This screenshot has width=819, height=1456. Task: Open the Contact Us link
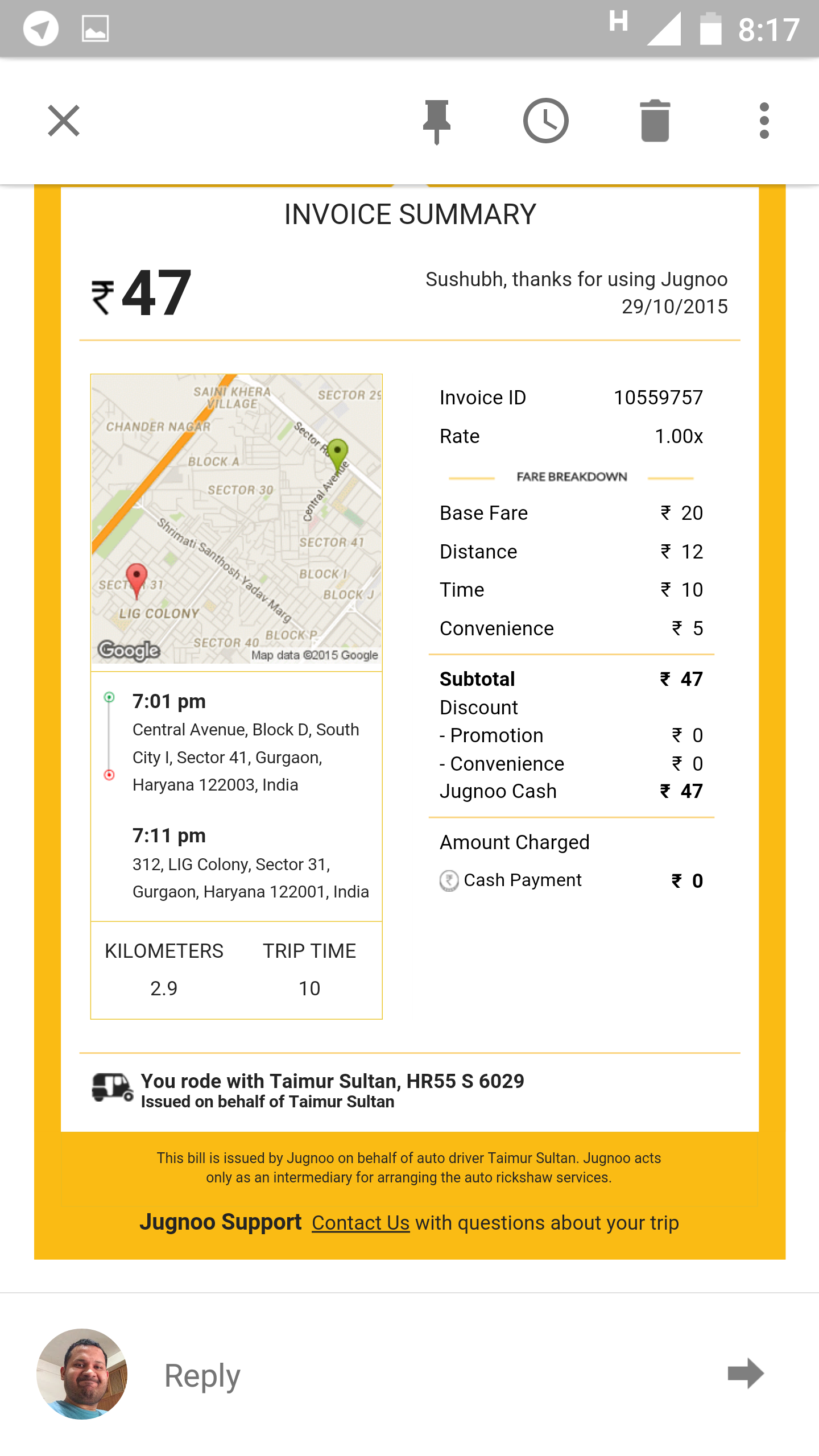point(361,1223)
